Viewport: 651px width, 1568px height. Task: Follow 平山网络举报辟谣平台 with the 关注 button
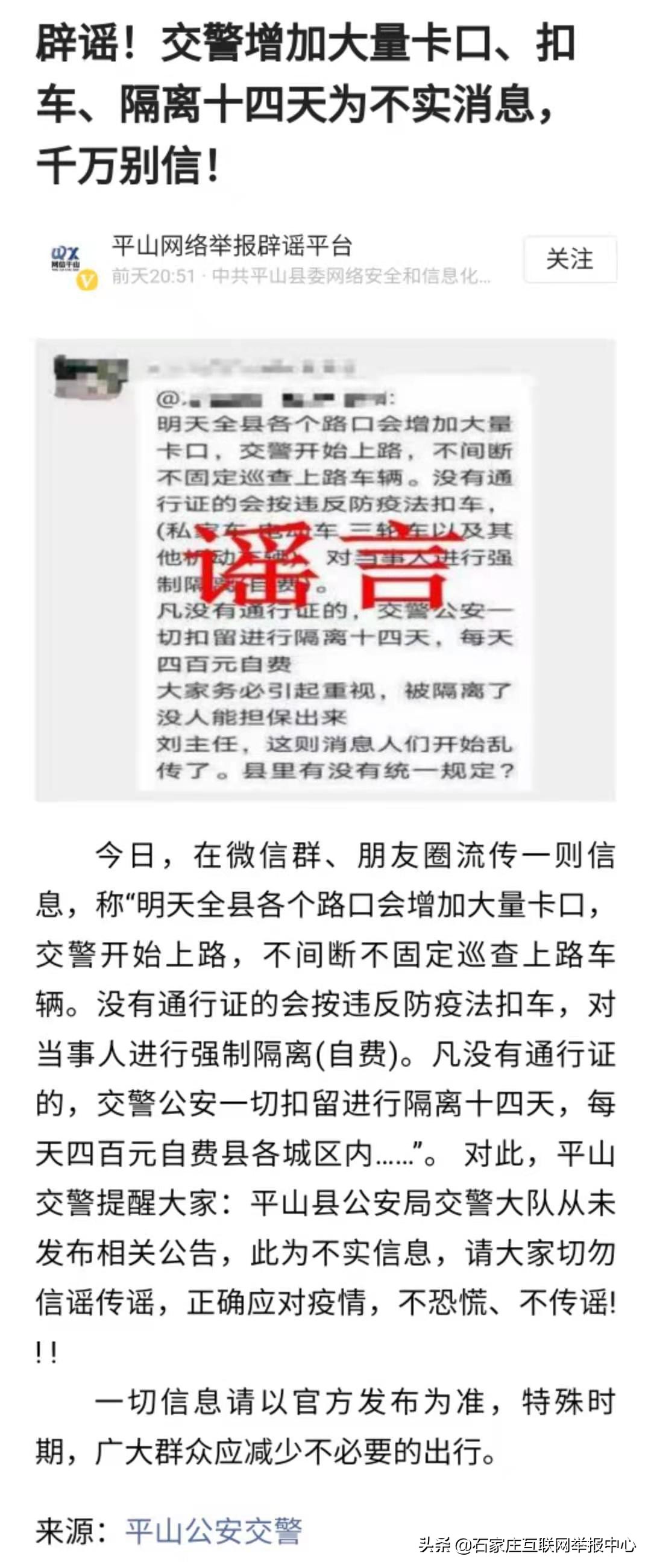(x=570, y=260)
